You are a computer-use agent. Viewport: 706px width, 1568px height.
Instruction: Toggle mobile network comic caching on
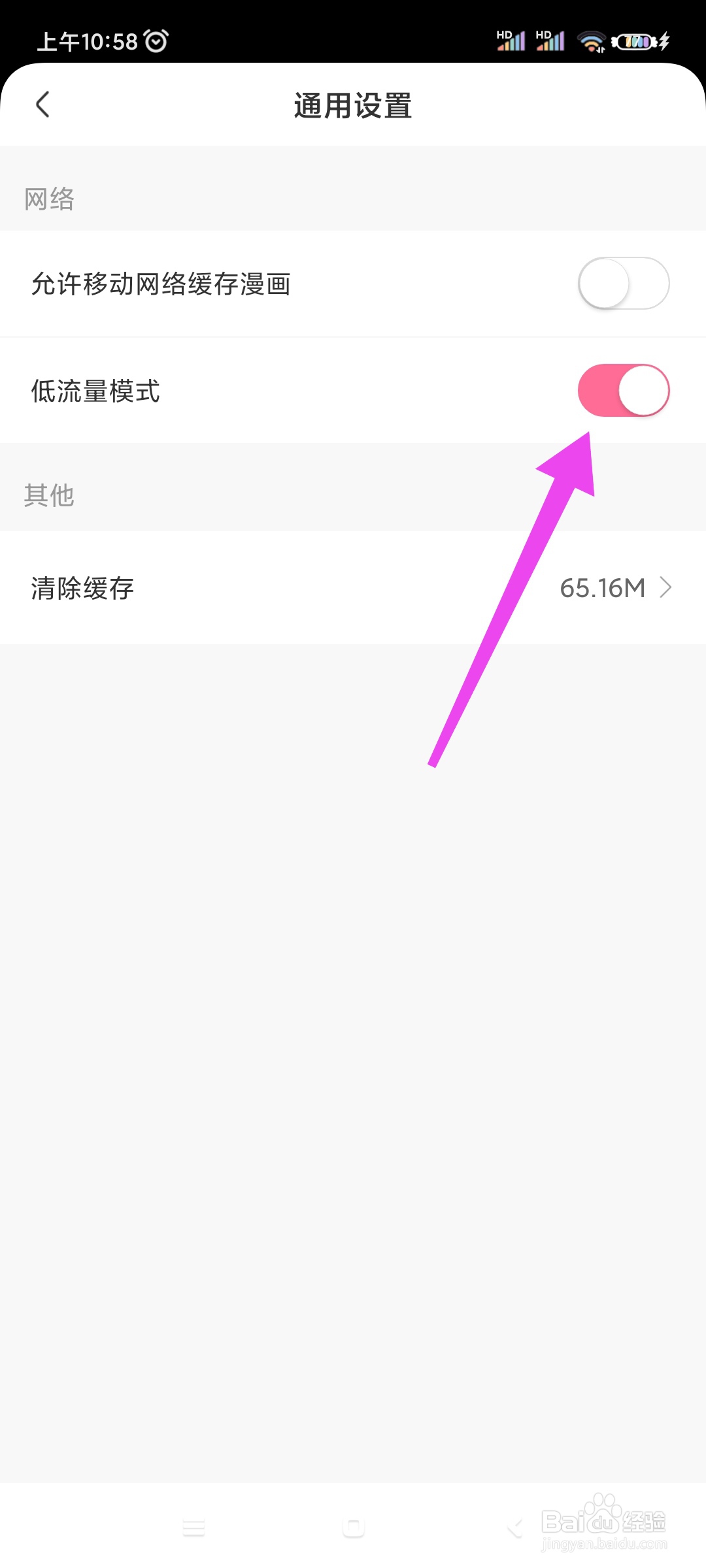tap(623, 284)
